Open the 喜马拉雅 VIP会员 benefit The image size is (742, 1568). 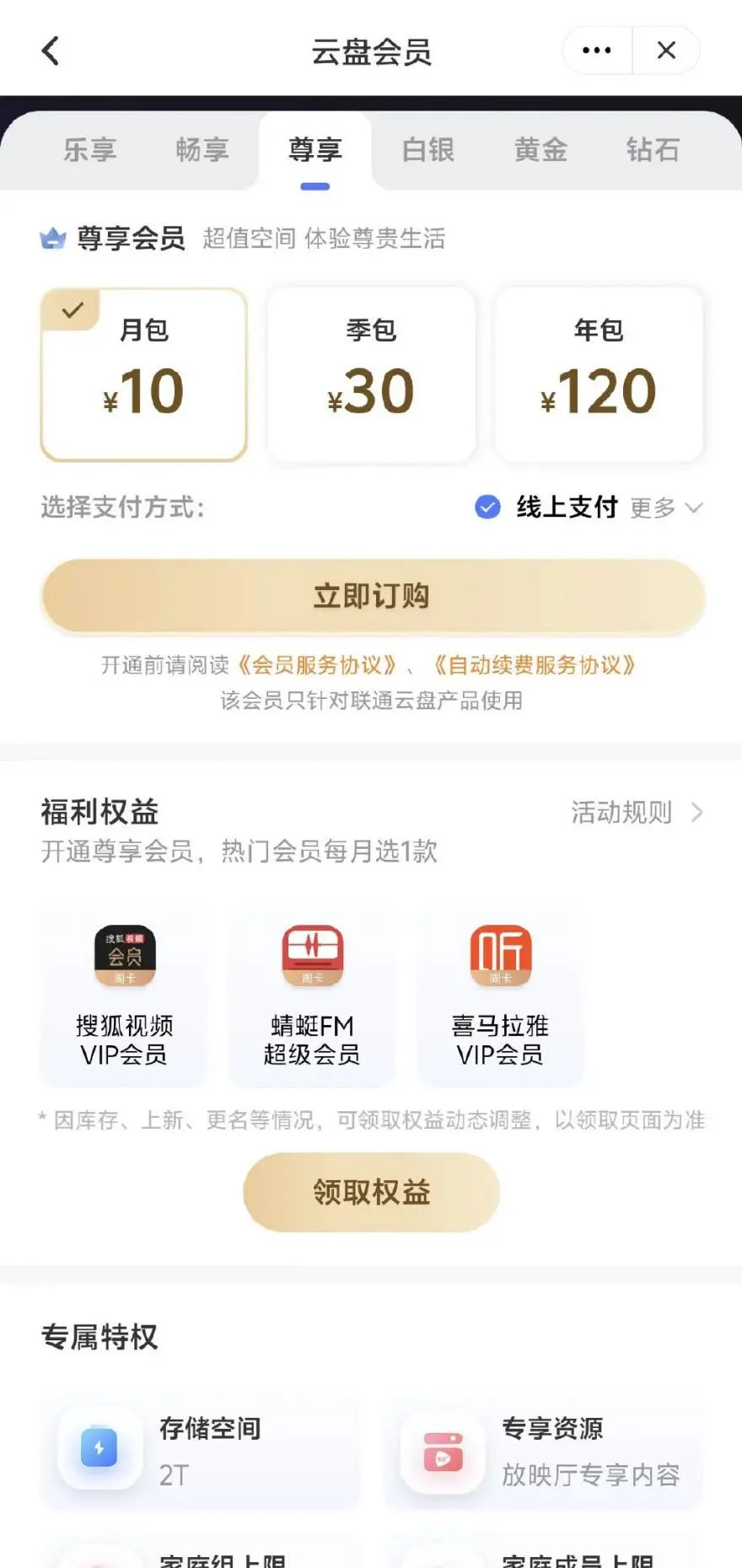500,996
